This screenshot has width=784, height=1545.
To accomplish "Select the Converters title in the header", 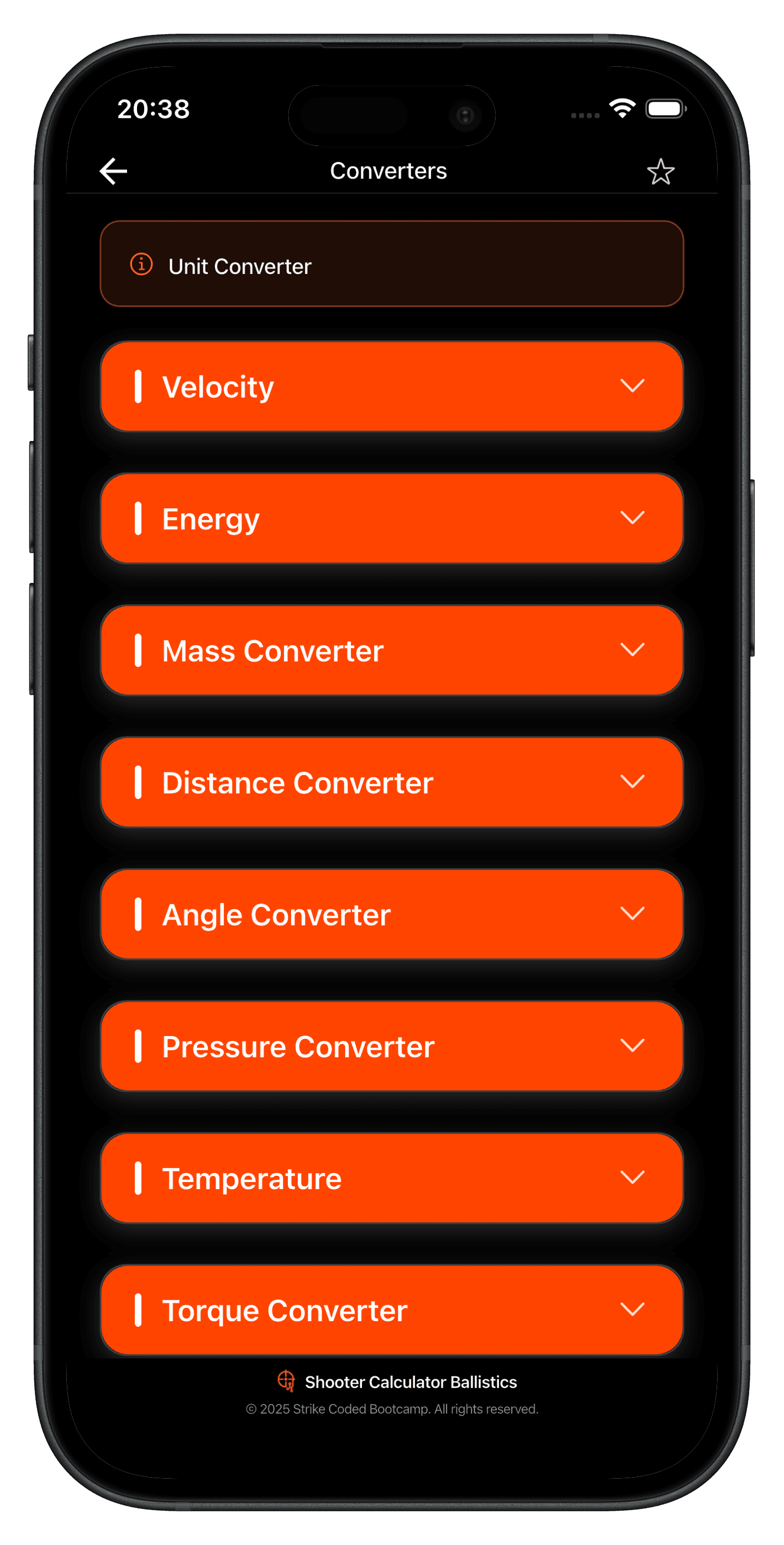I will coord(389,171).
